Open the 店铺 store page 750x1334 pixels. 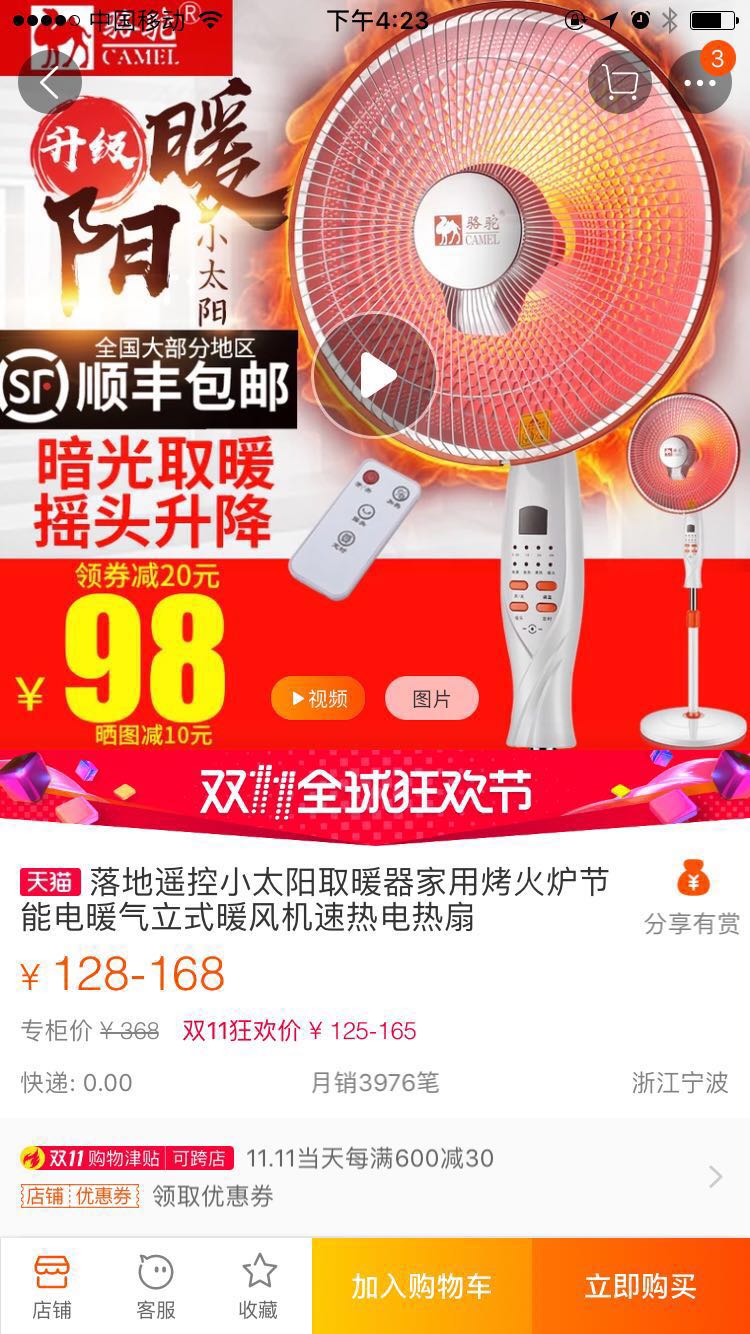coord(52,1286)
